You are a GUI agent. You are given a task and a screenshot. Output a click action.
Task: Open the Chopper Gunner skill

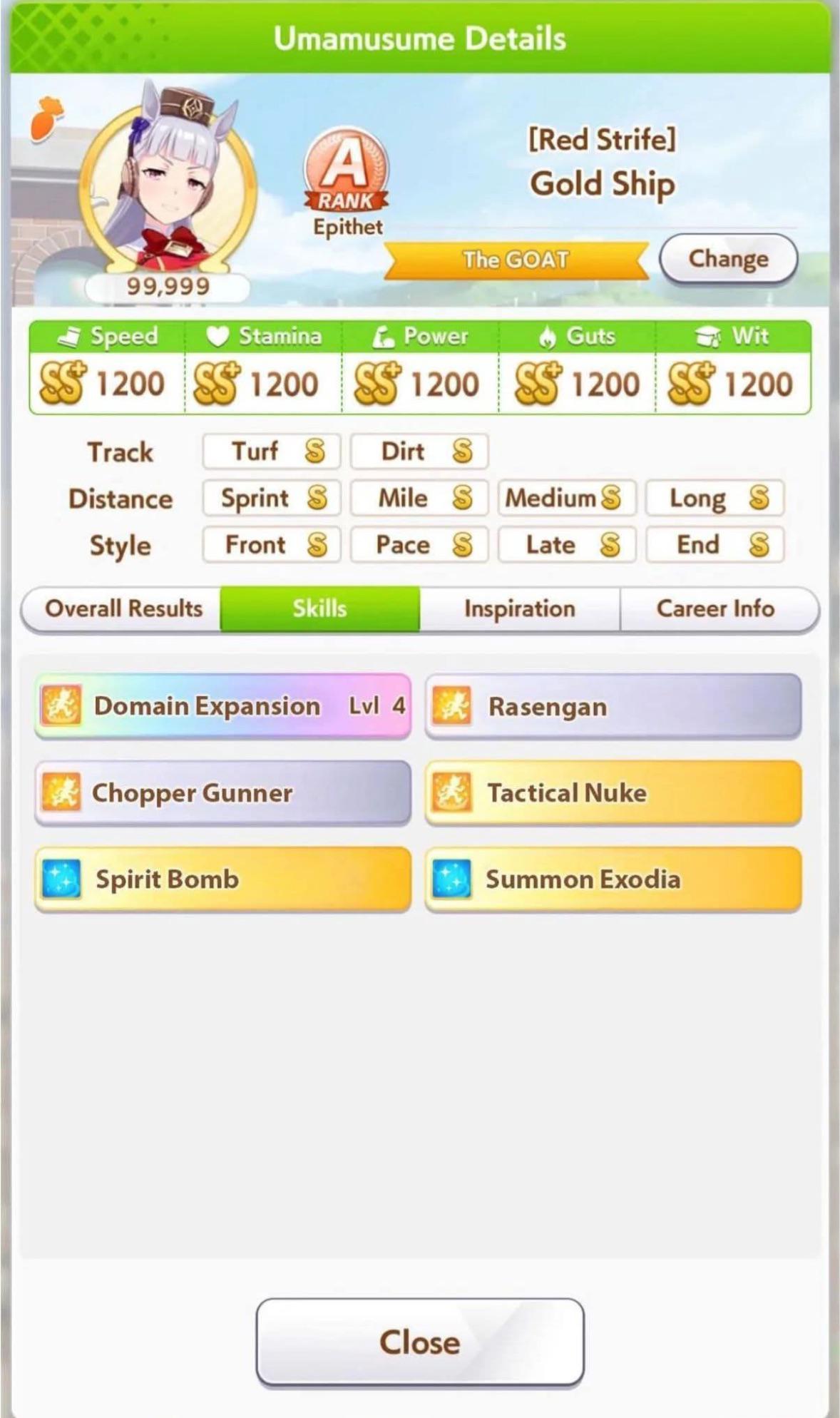[x=222, y=792]
